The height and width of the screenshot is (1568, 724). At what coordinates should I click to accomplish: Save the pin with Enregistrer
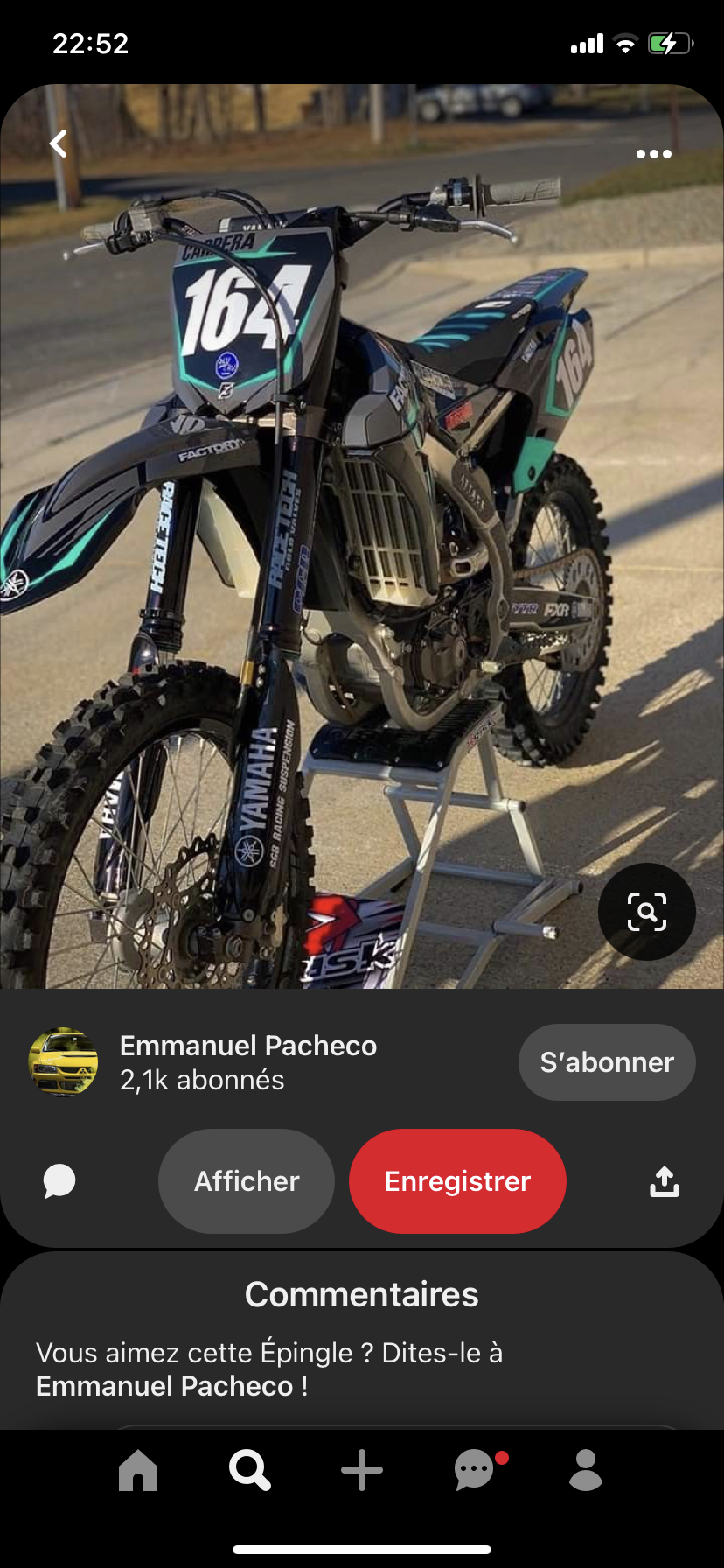pyautogui.click(x=457, y=1181)
